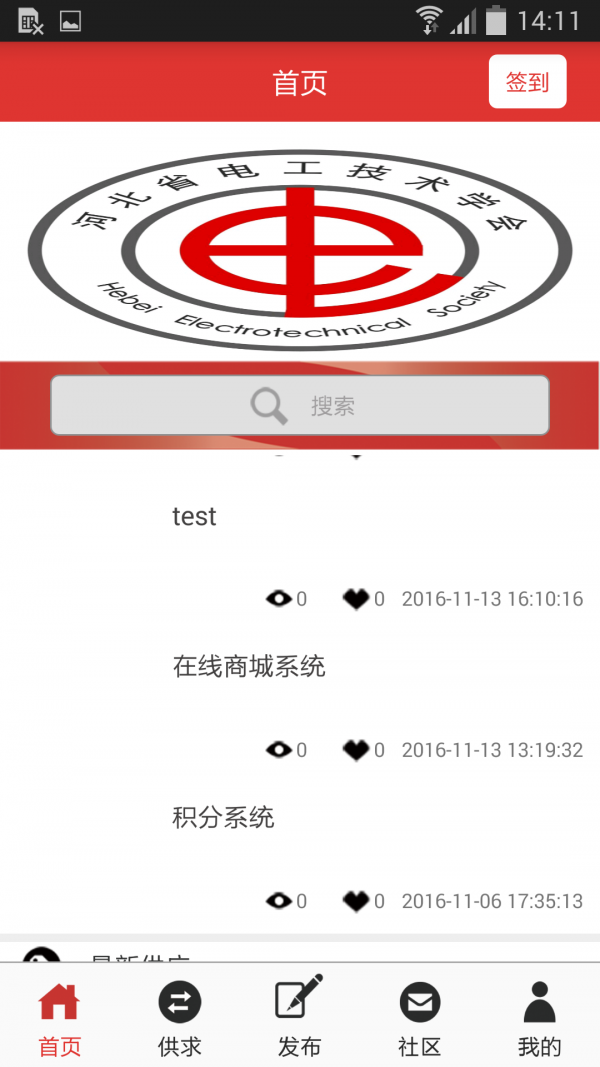
Task: Like the 在线商城系统 post
Action: [356, 750]
